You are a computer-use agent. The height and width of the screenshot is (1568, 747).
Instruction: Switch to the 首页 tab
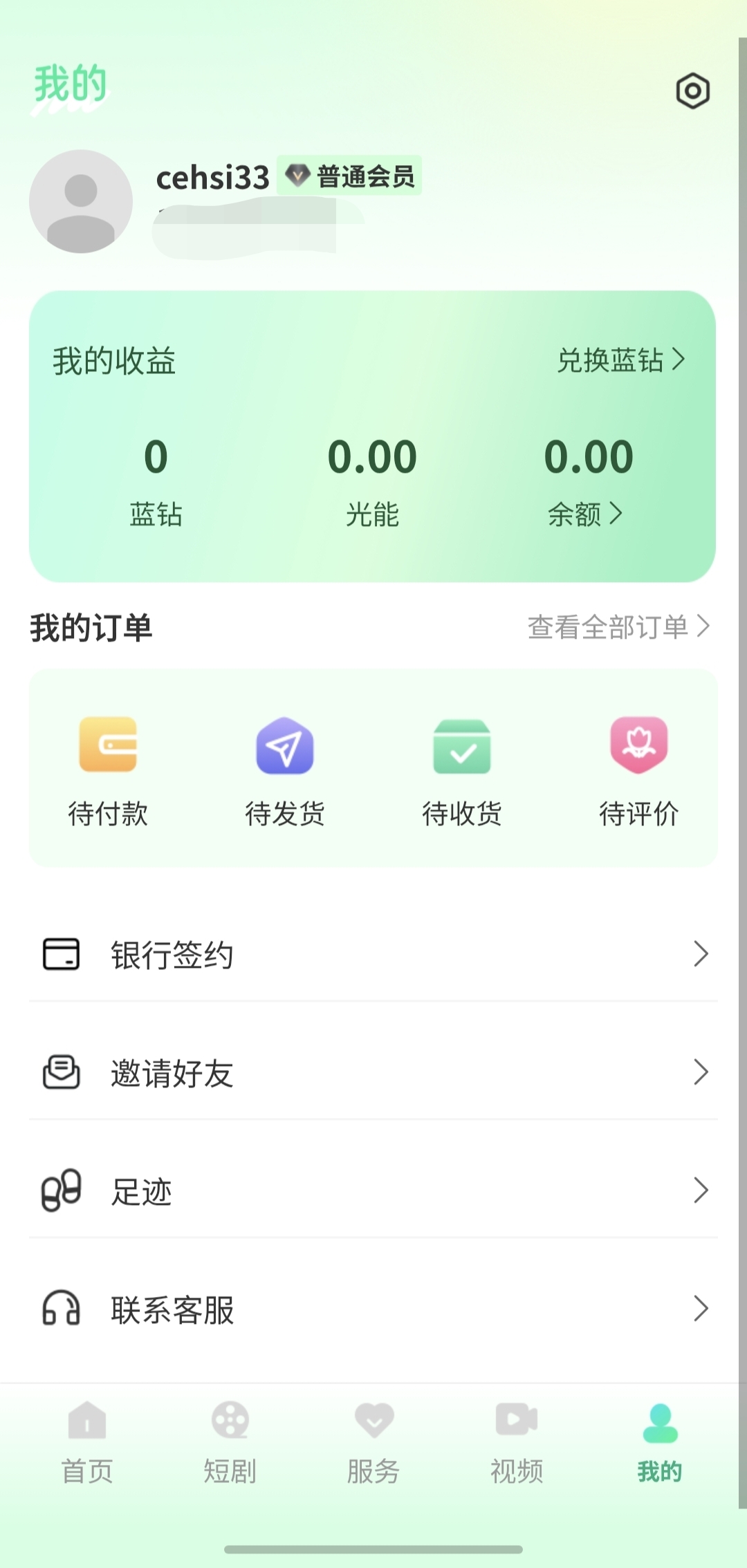tap(87, 1442)
